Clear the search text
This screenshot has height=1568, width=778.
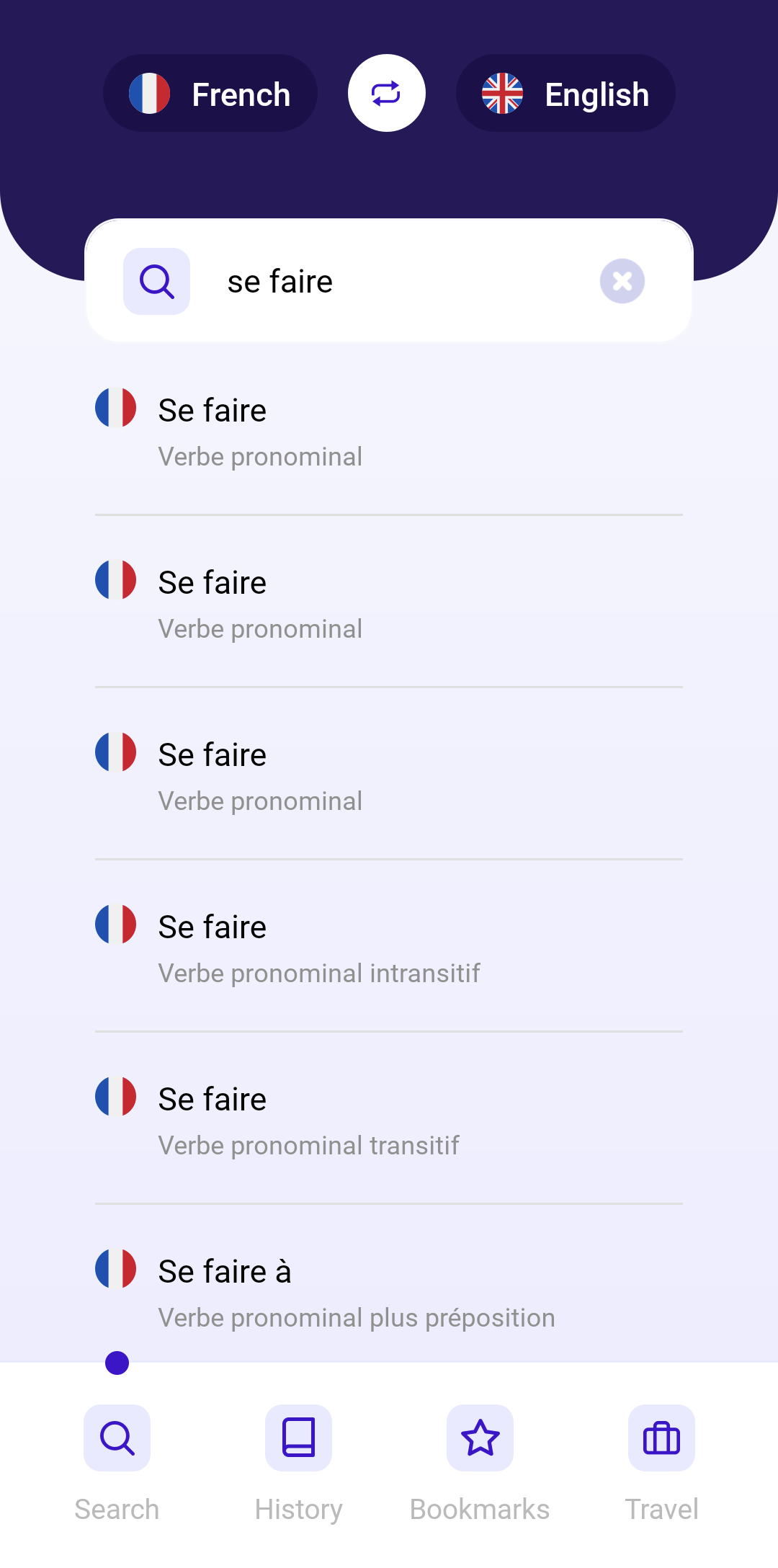(622, 281)
